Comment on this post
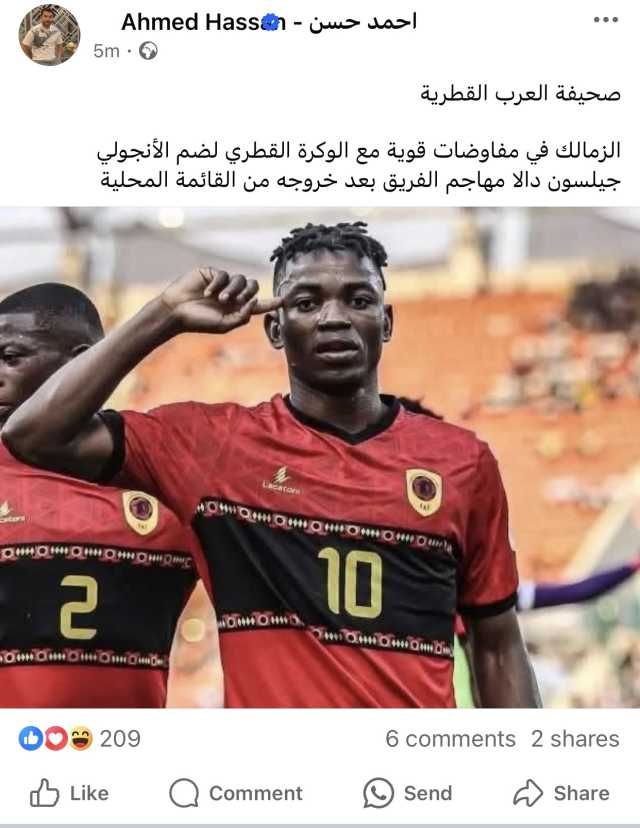This screenshot has width=640, height=828. (x=236, y=793)
